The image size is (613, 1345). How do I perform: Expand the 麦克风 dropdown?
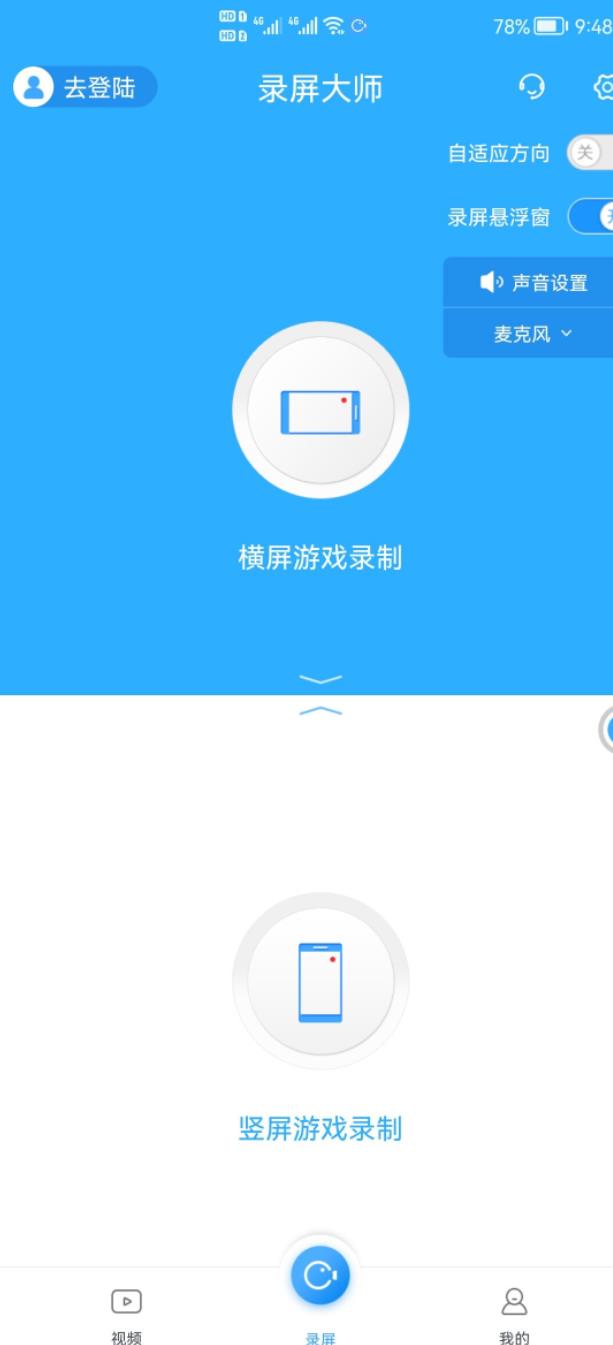[531, 334]
